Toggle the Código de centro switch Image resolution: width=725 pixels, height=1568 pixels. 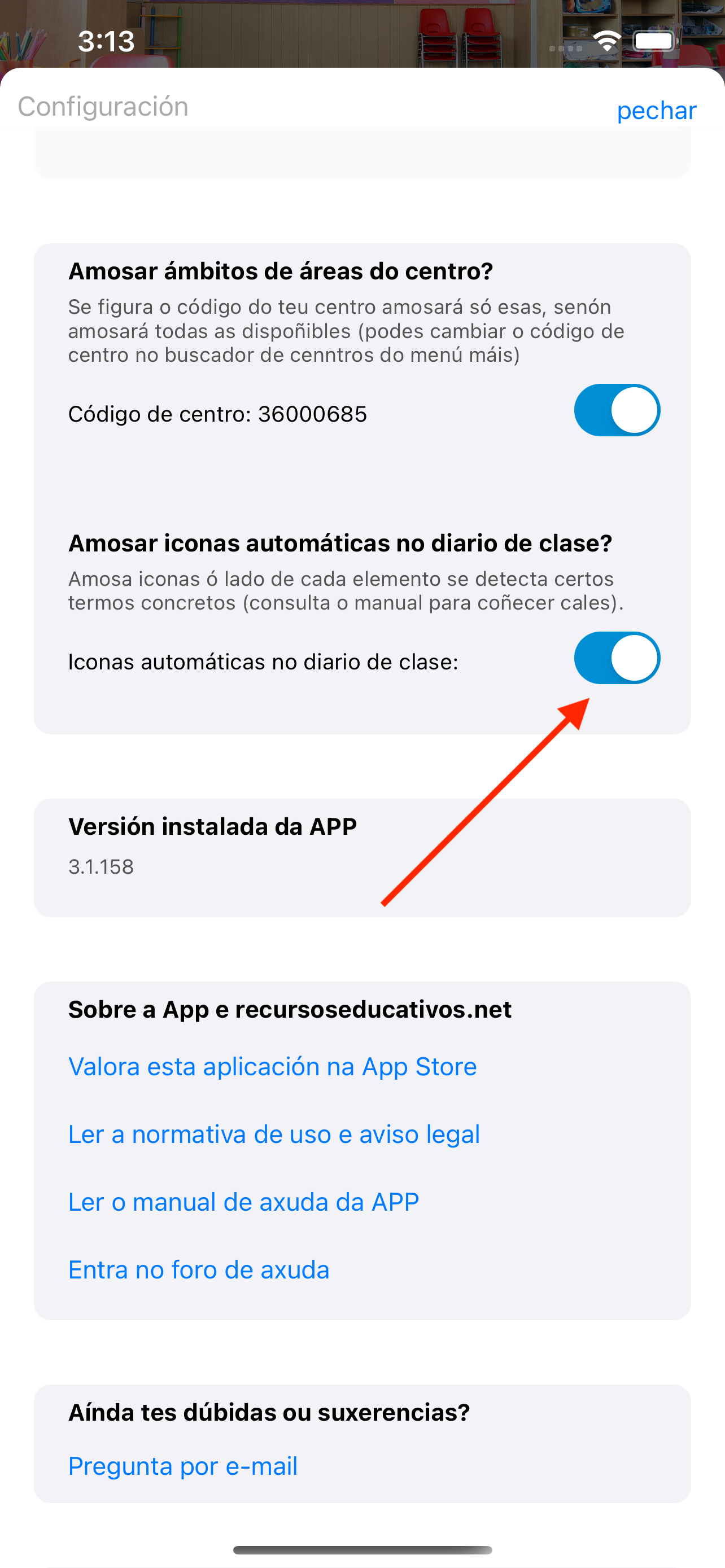pos(617,410)
